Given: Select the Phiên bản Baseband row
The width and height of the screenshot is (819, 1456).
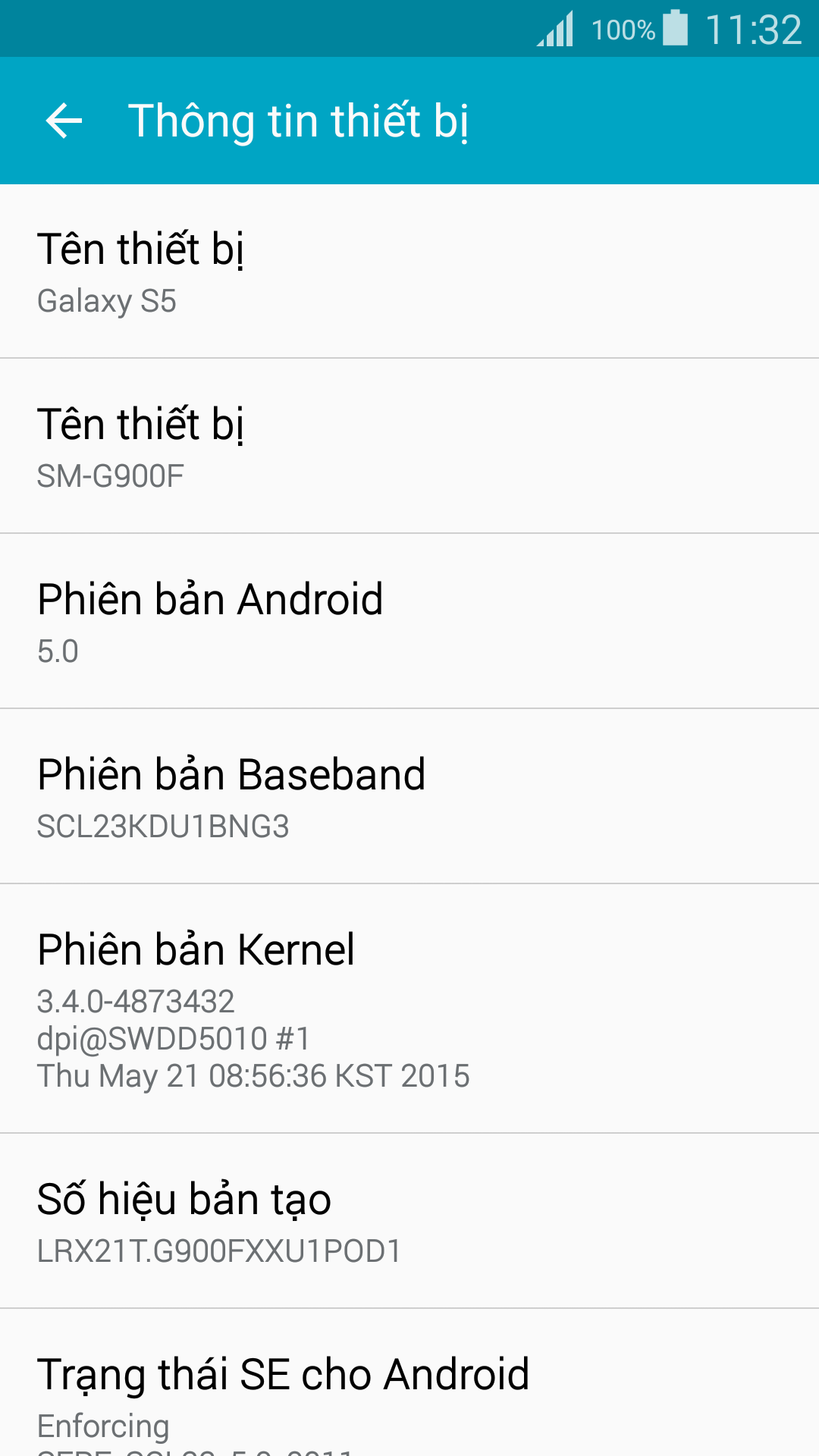Looking at the screenshot, I should pos(409,796).
